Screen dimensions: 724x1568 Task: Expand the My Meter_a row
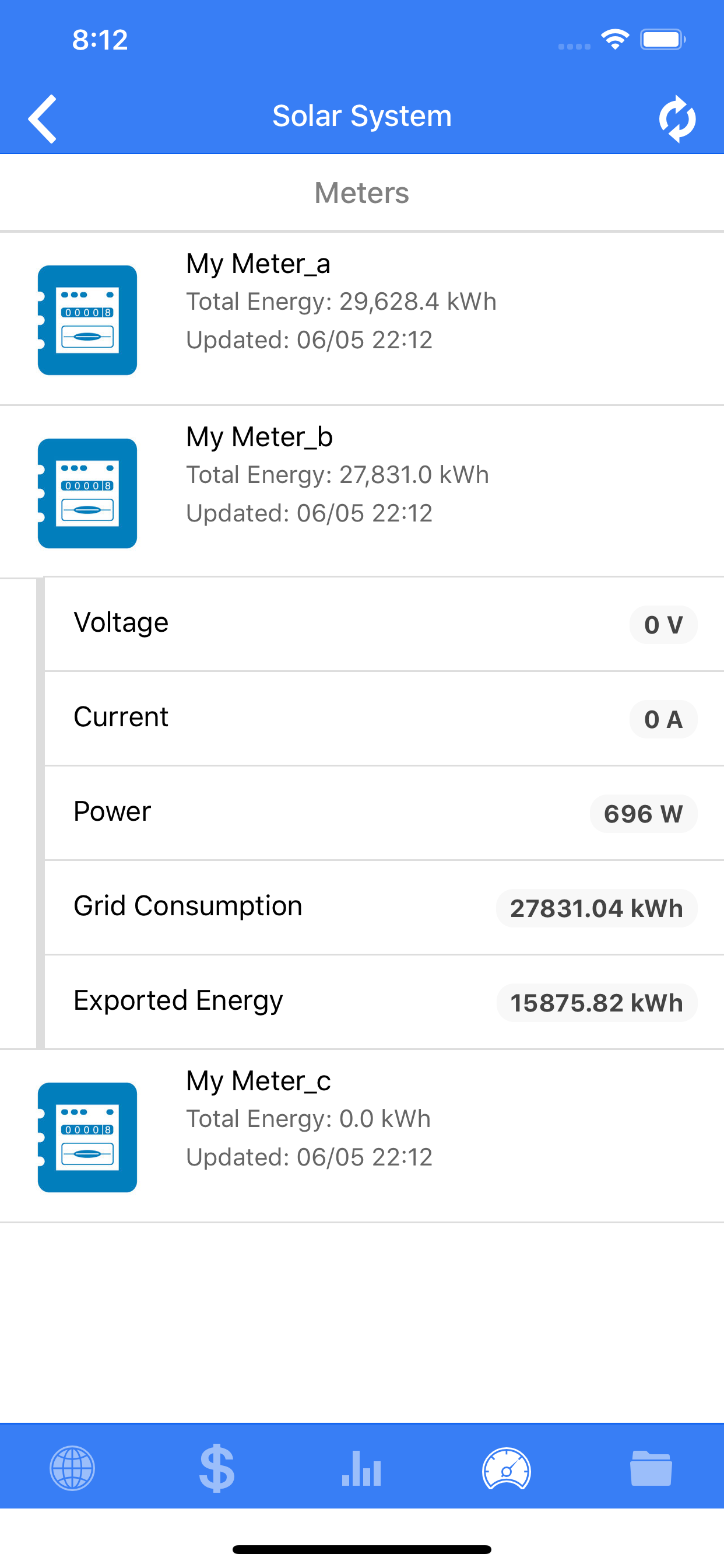362,318
